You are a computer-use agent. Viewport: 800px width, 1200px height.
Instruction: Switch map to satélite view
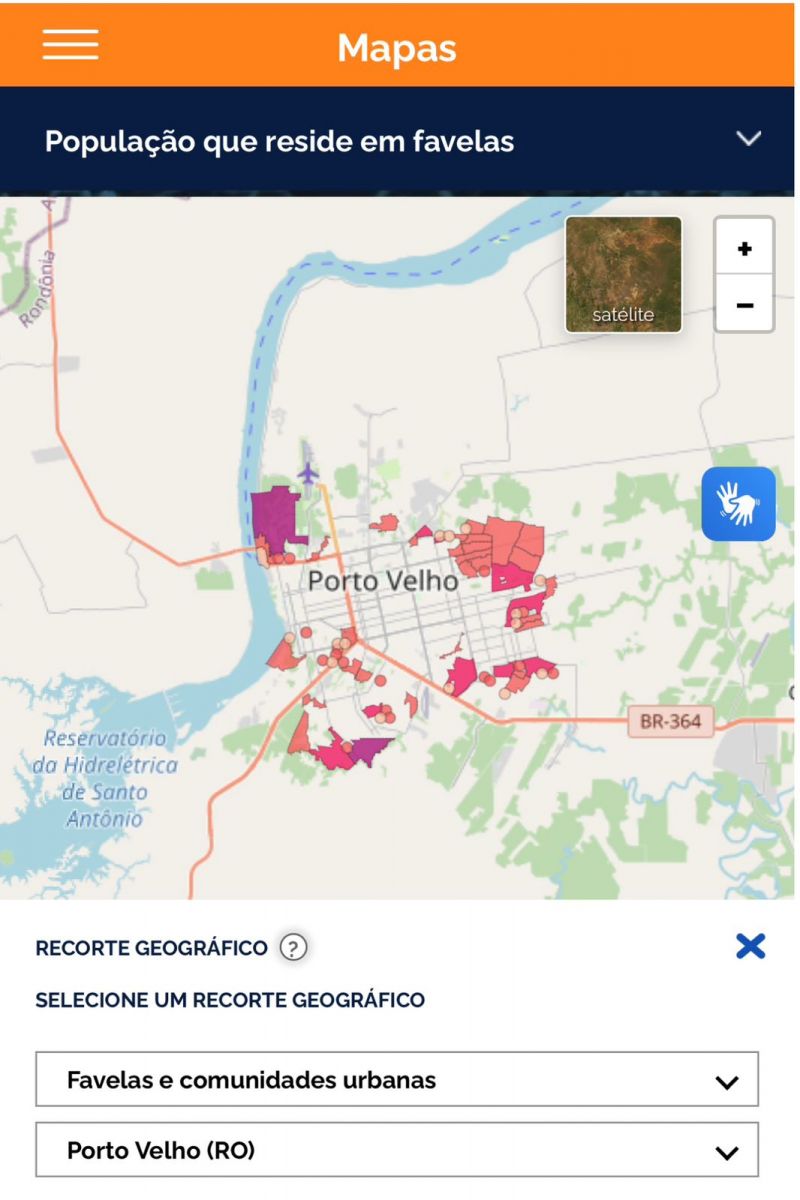(623, 274)
